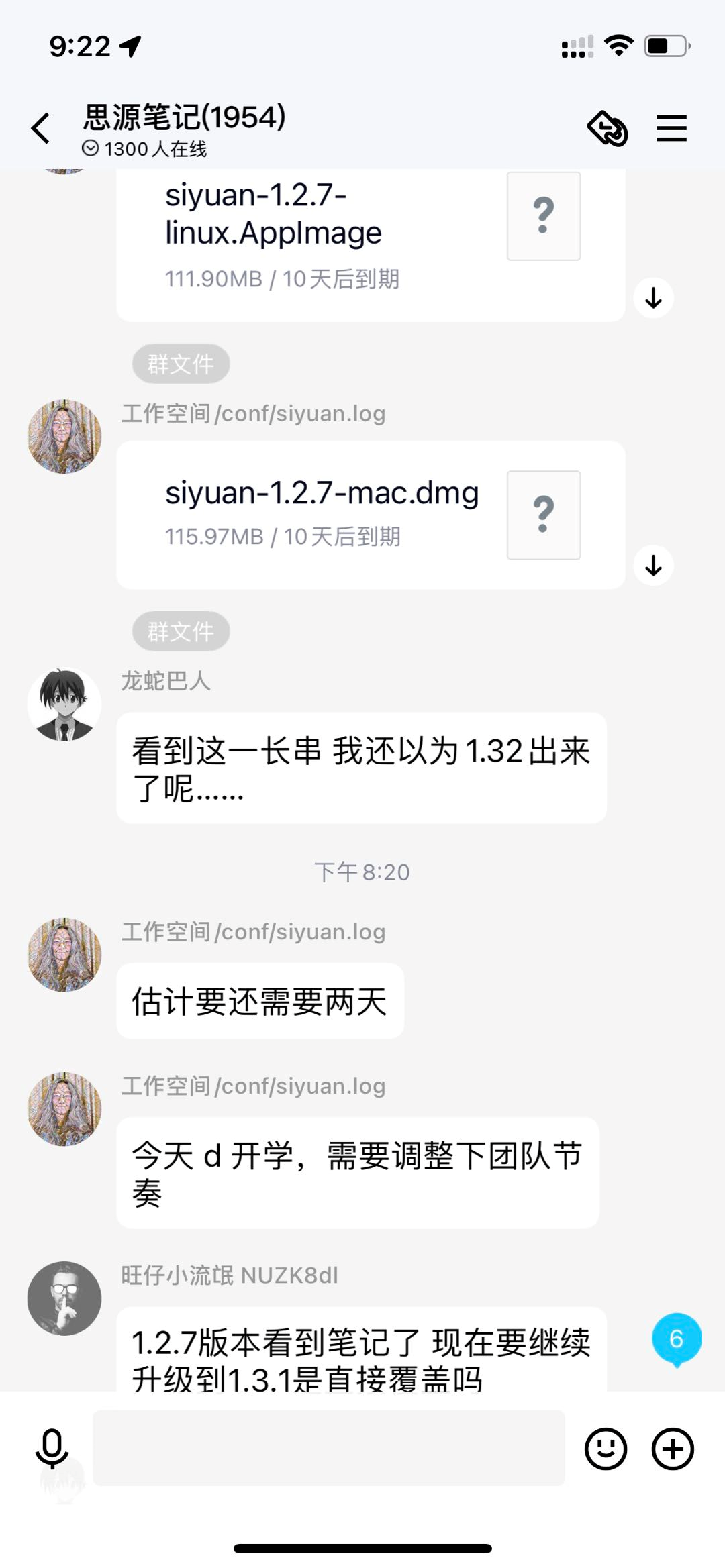Image resolution: width=725 pixels, height=1568 pixels.
Task: Open the group link icon in header
Action: (x=608, y=128)
